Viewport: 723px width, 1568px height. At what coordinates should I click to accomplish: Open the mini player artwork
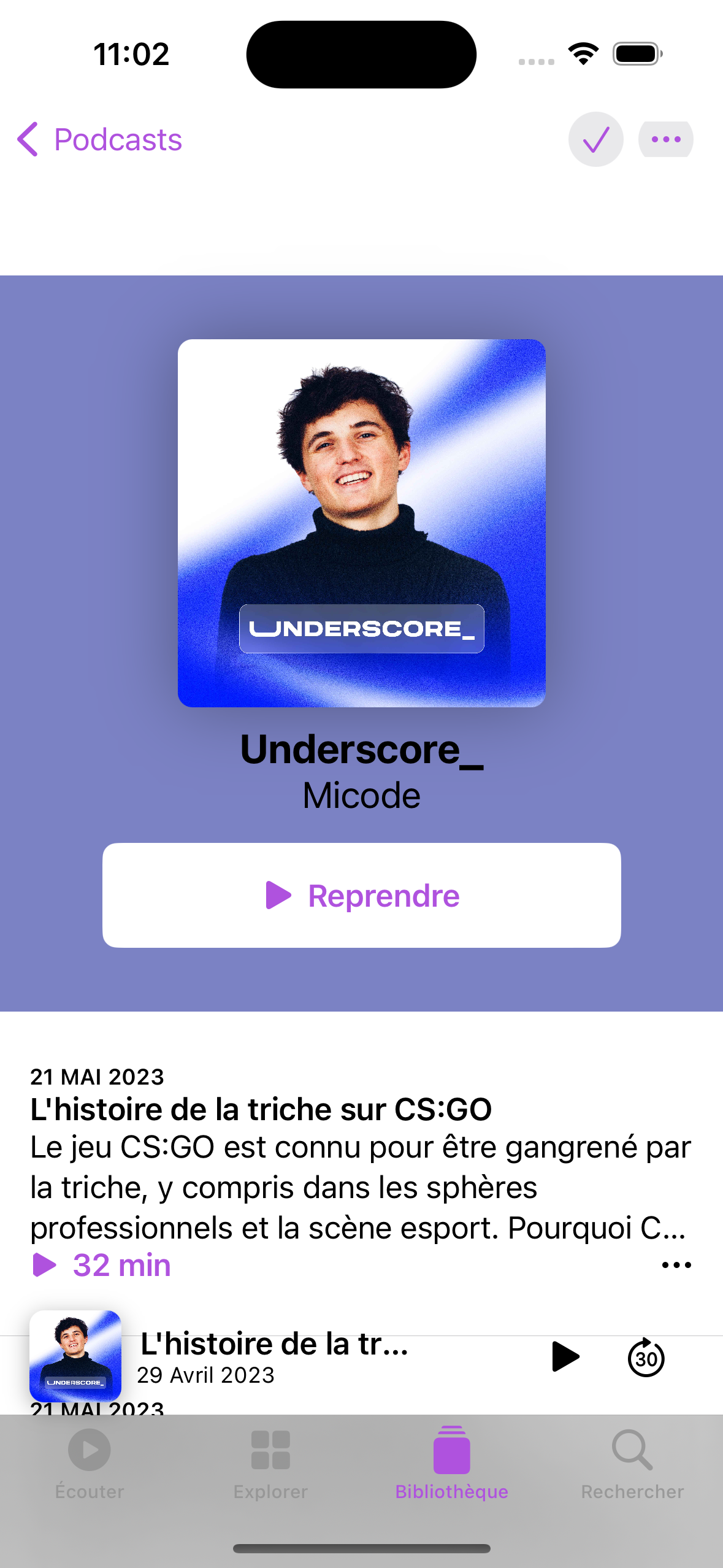tap(75, 1356)
